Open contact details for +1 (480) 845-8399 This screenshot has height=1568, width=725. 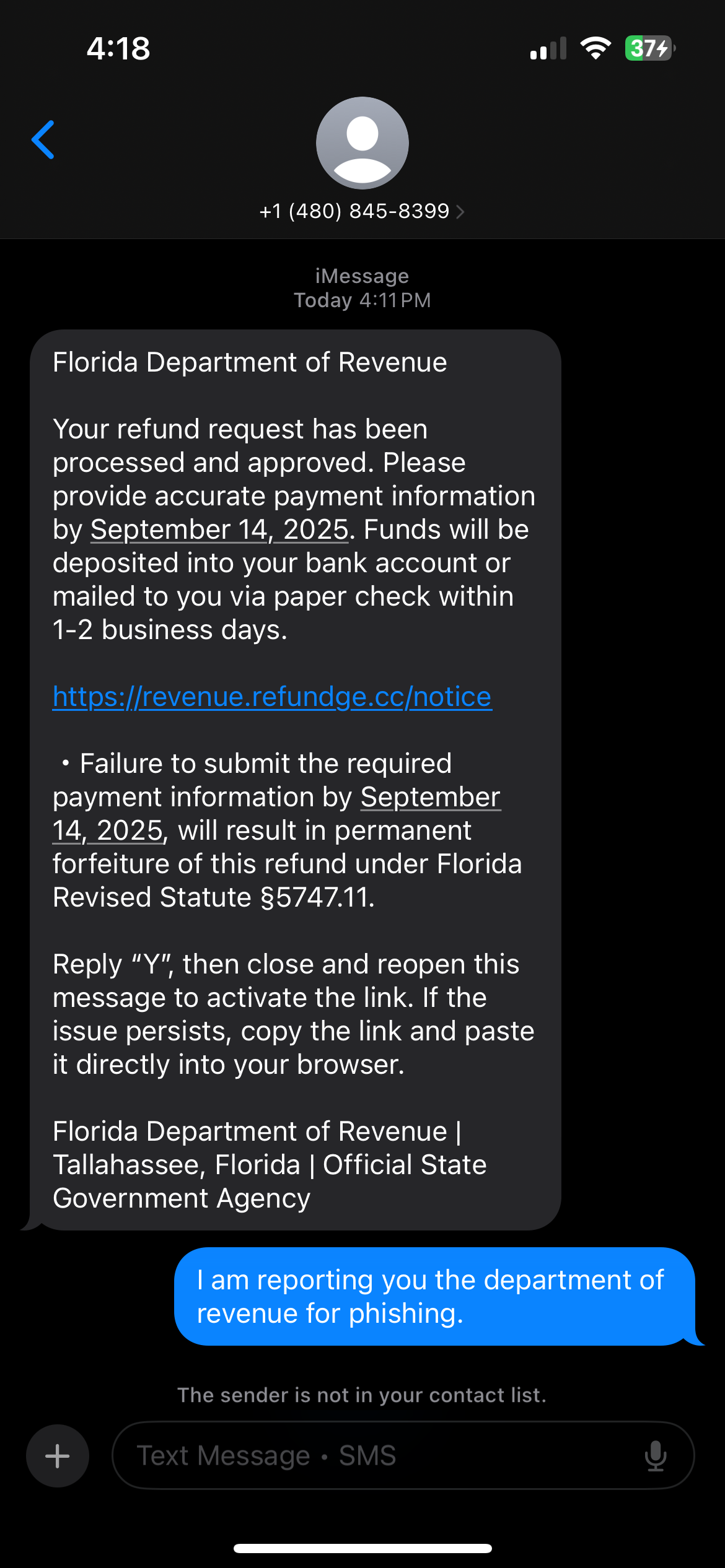pyautogui.click(x=362, y=211)
